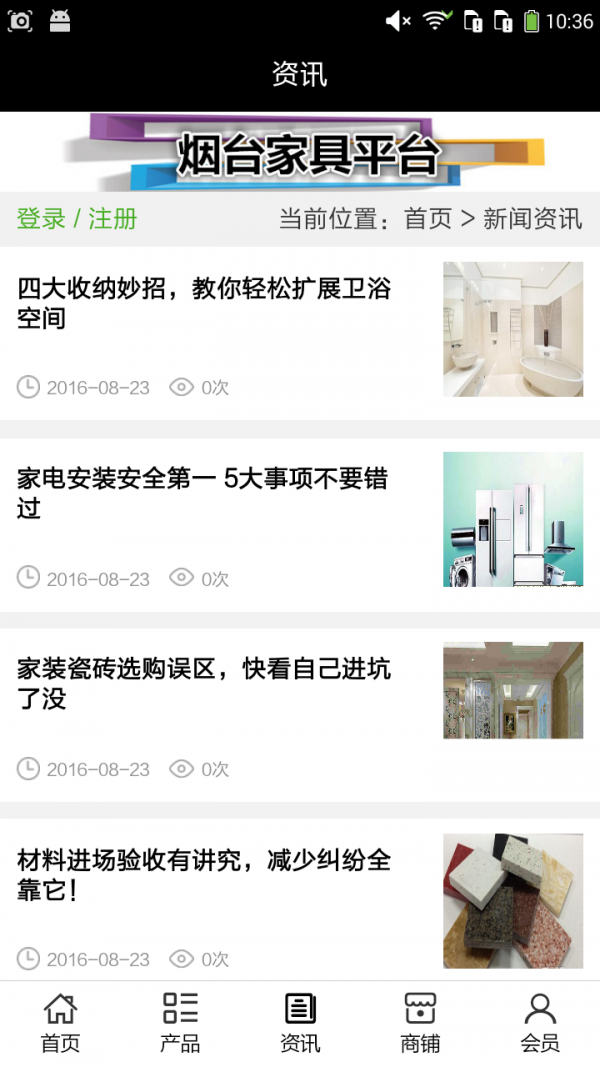Go to 首页 via the breadcrumb
The height and width of the screenshot is (1067, 600).
click(428, 219)
